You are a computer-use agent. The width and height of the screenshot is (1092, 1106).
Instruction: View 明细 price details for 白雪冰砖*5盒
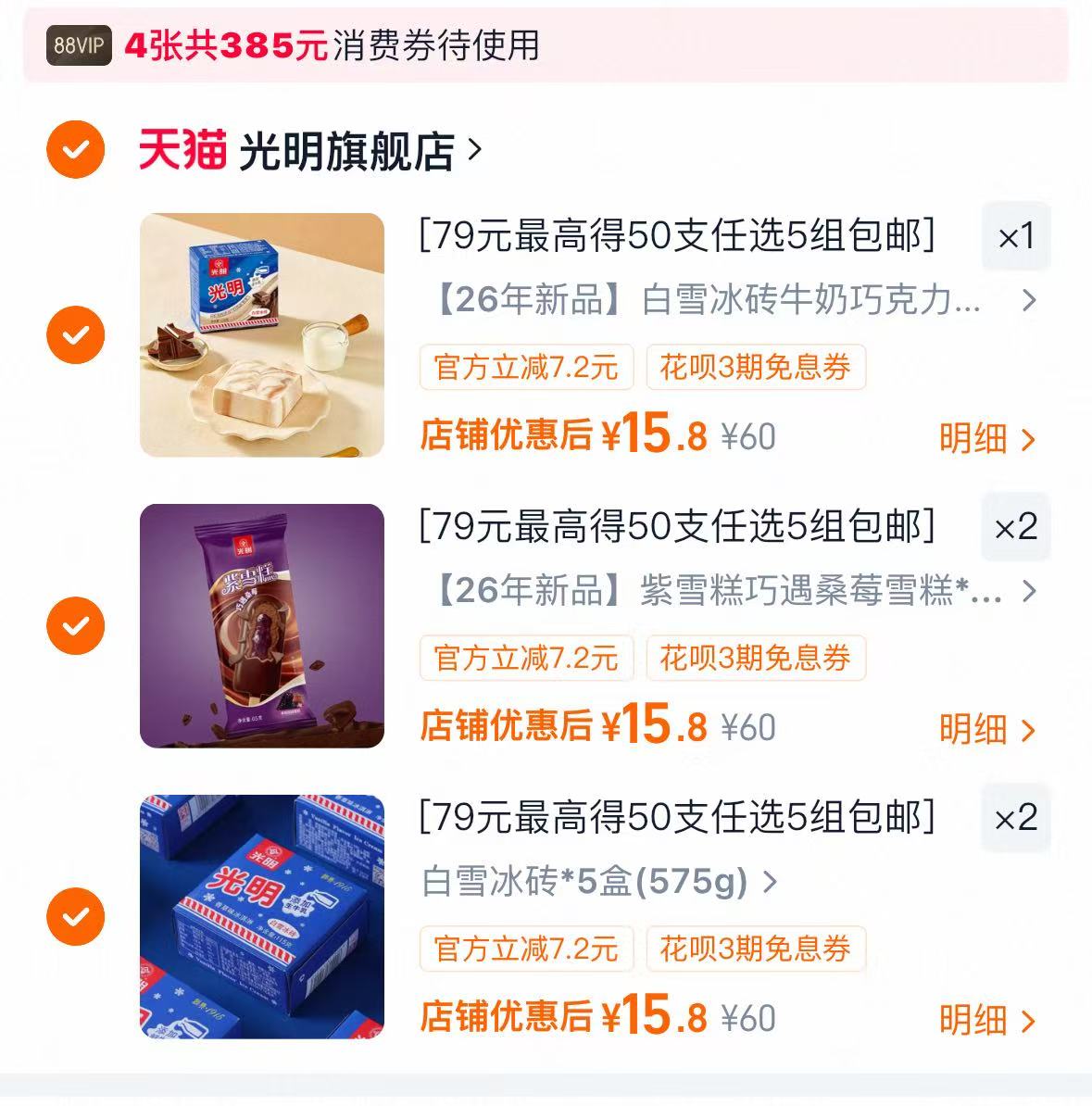[987, 1020]
